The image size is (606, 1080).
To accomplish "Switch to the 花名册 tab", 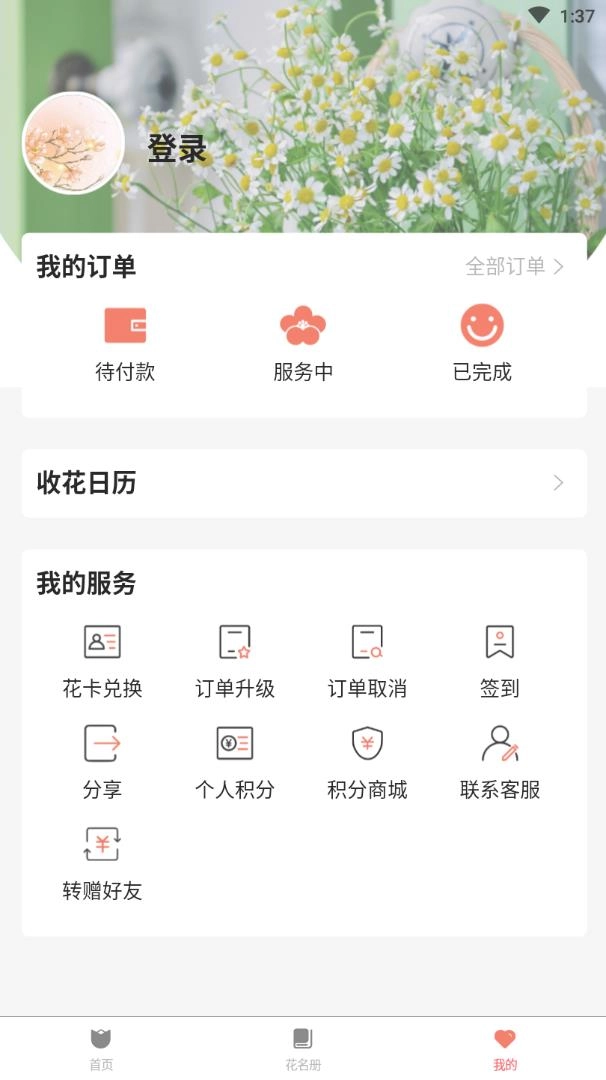I will (303, 1049).
